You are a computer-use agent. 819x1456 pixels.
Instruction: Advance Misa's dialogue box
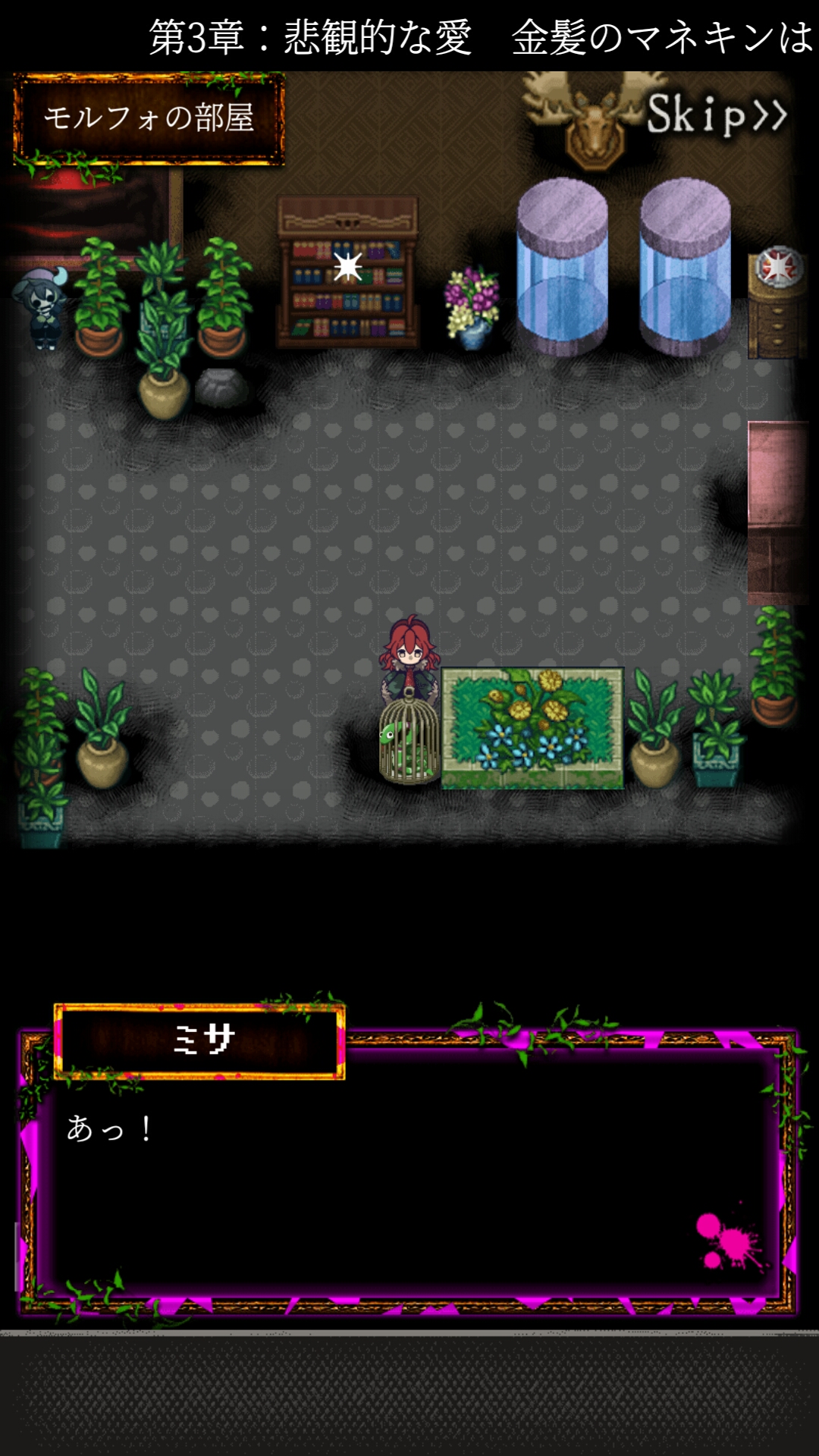coord(408,1183)
